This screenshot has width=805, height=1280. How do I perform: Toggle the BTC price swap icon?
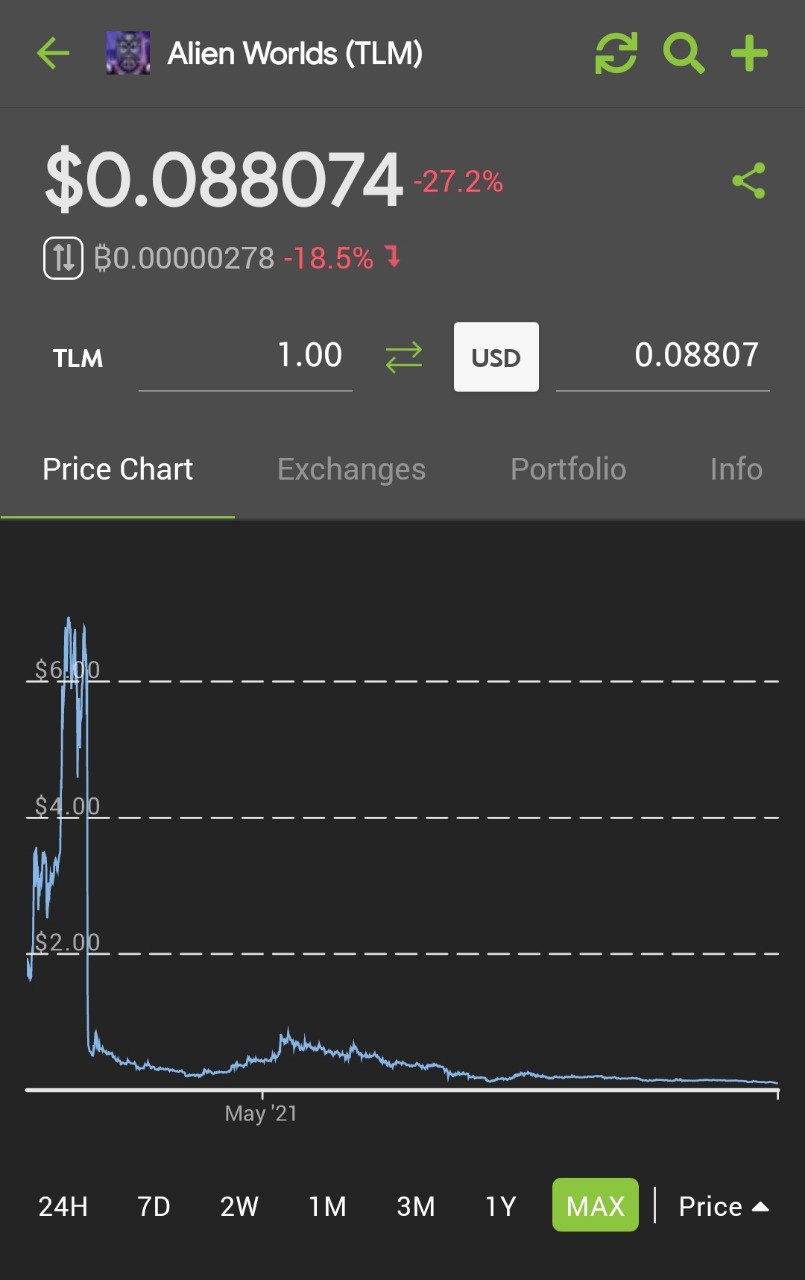(62, 258)
